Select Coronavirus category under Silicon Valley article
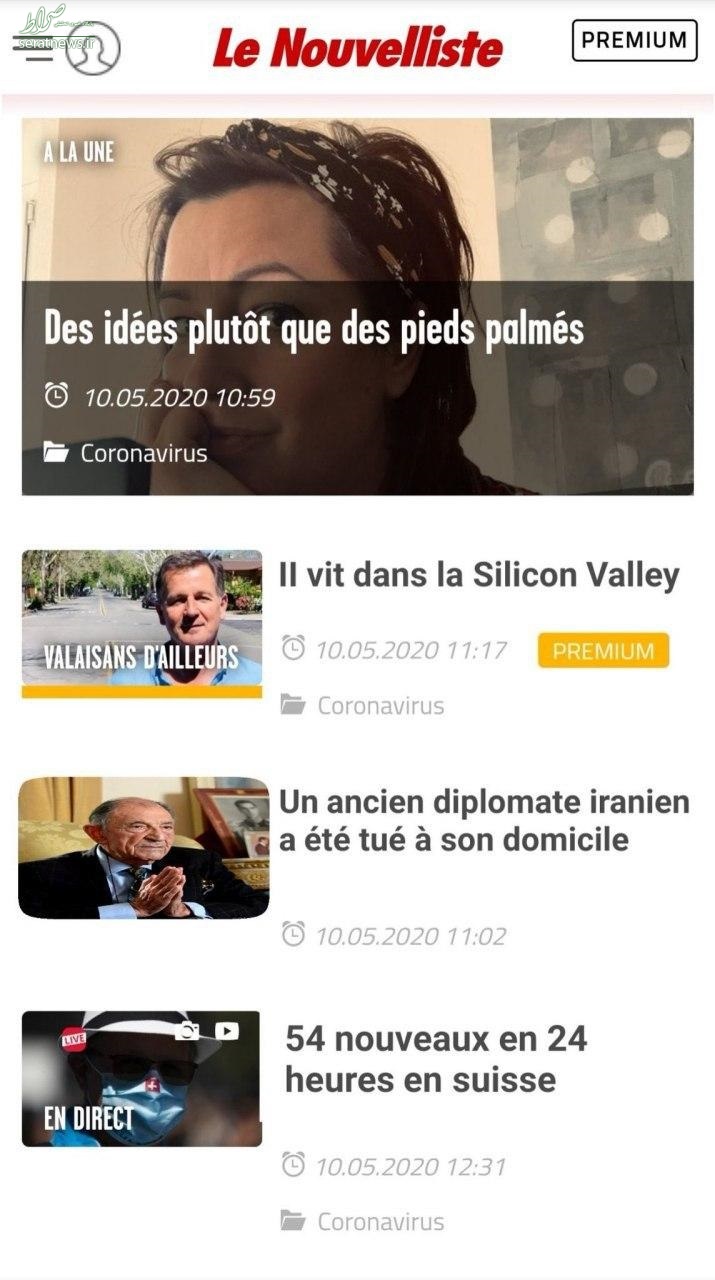The image size is (715, 1280). (x=380, y=706)
